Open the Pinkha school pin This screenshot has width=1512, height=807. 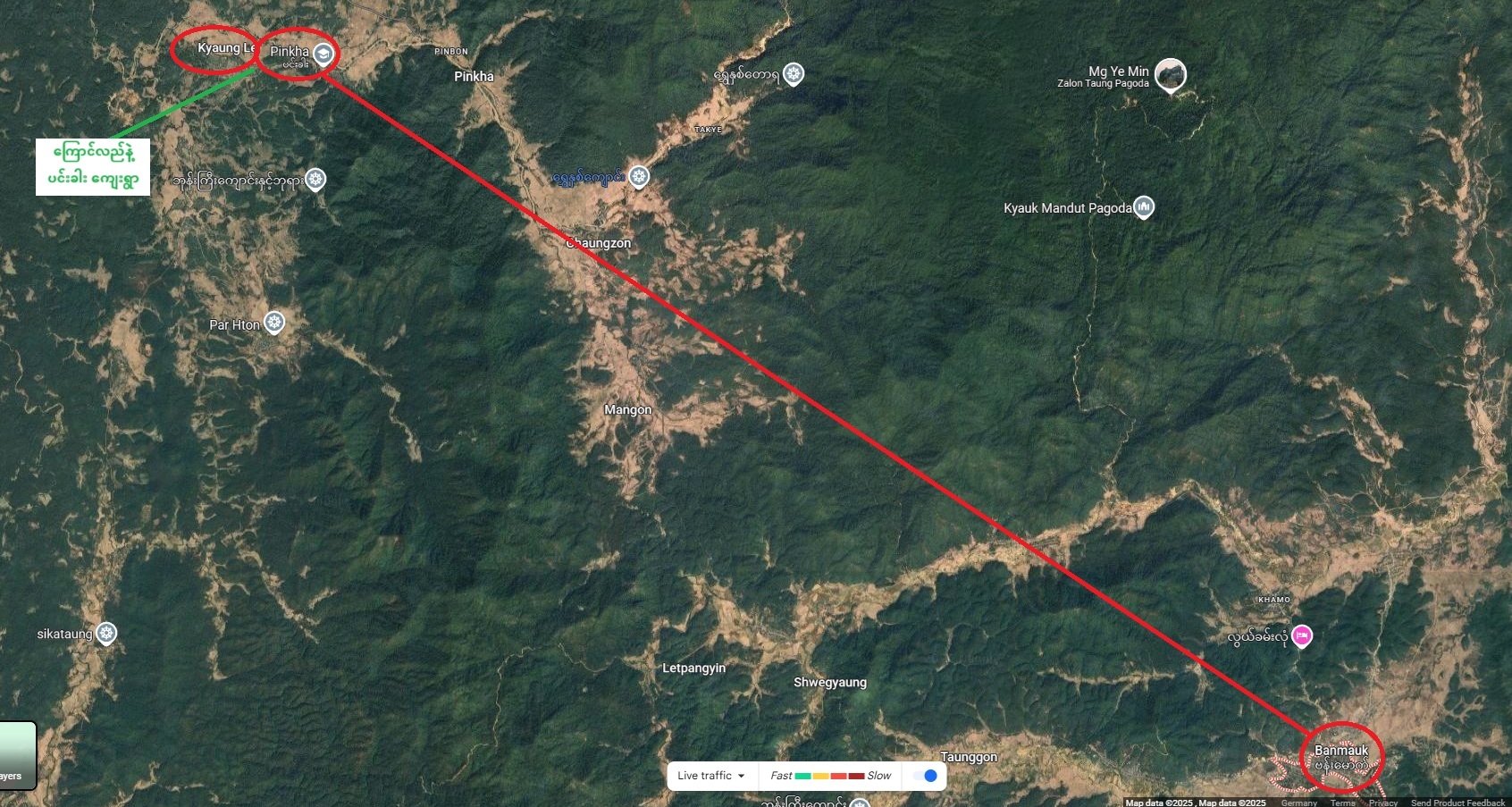(x=323, y=55)
